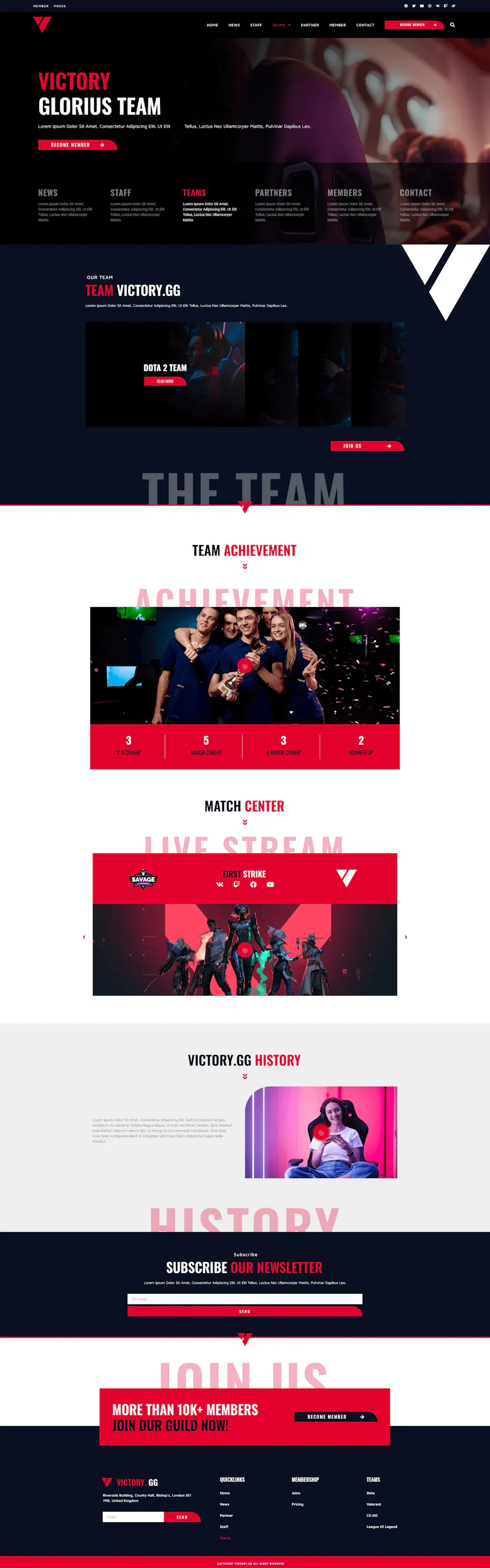Open Pricing link in footer
Viewport: 490px width, 1568px height.
(x=297, y=1504)
